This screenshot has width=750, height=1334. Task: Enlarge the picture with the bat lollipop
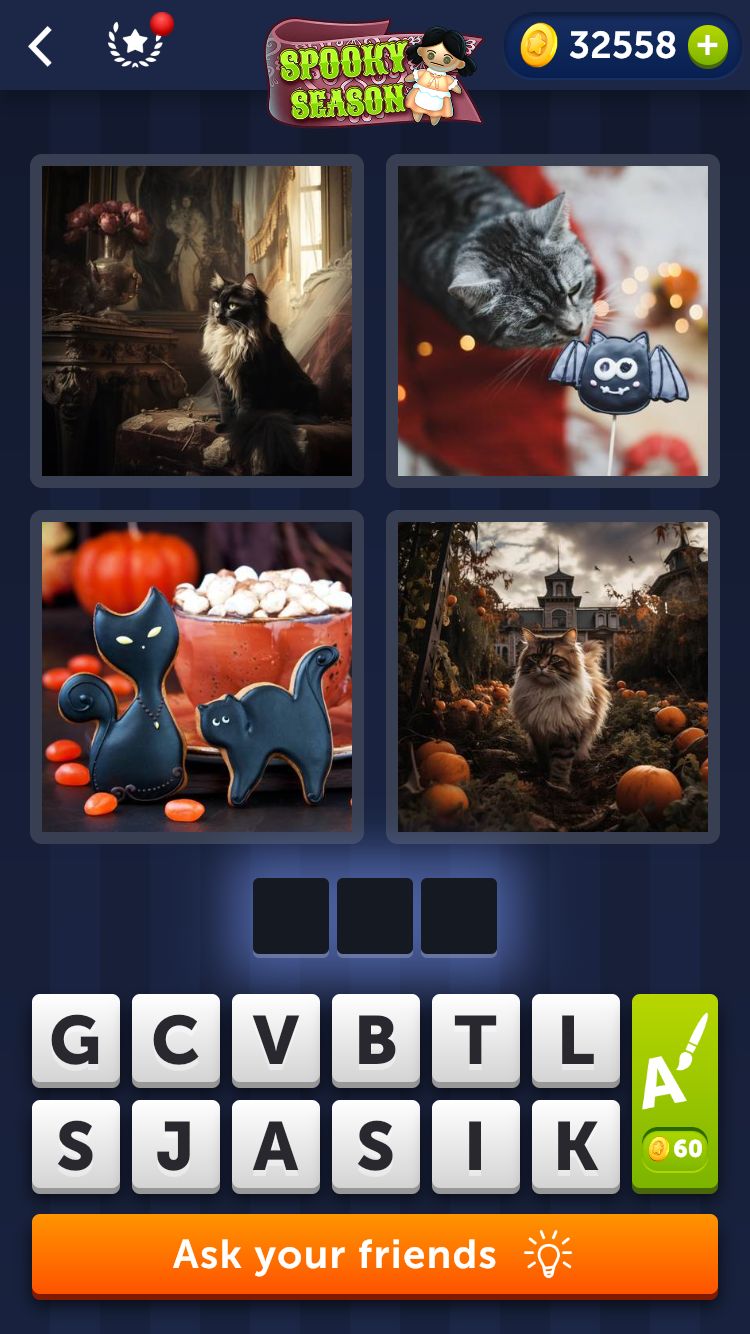coord(553,321)
